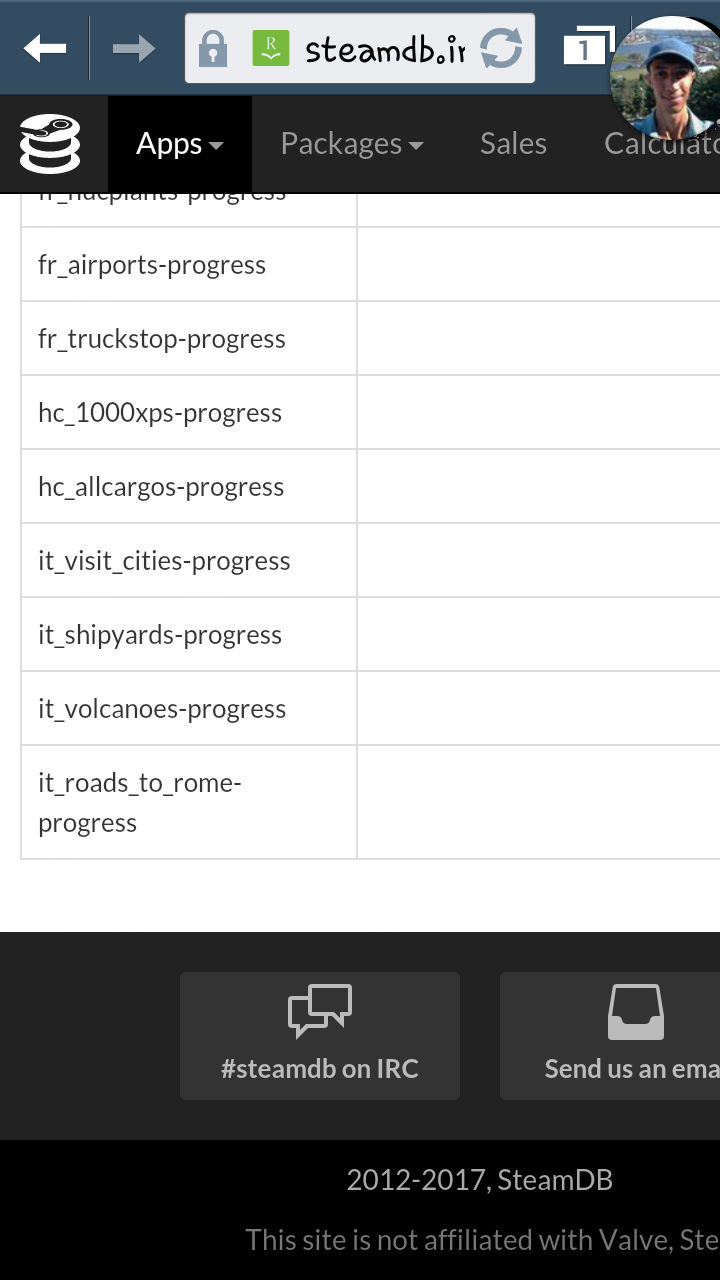Image resolution: width=720 pixels, height=1280 pixels.
Task: Open the #steamdb on IRC button
Action: click(x=320, y=1036)
